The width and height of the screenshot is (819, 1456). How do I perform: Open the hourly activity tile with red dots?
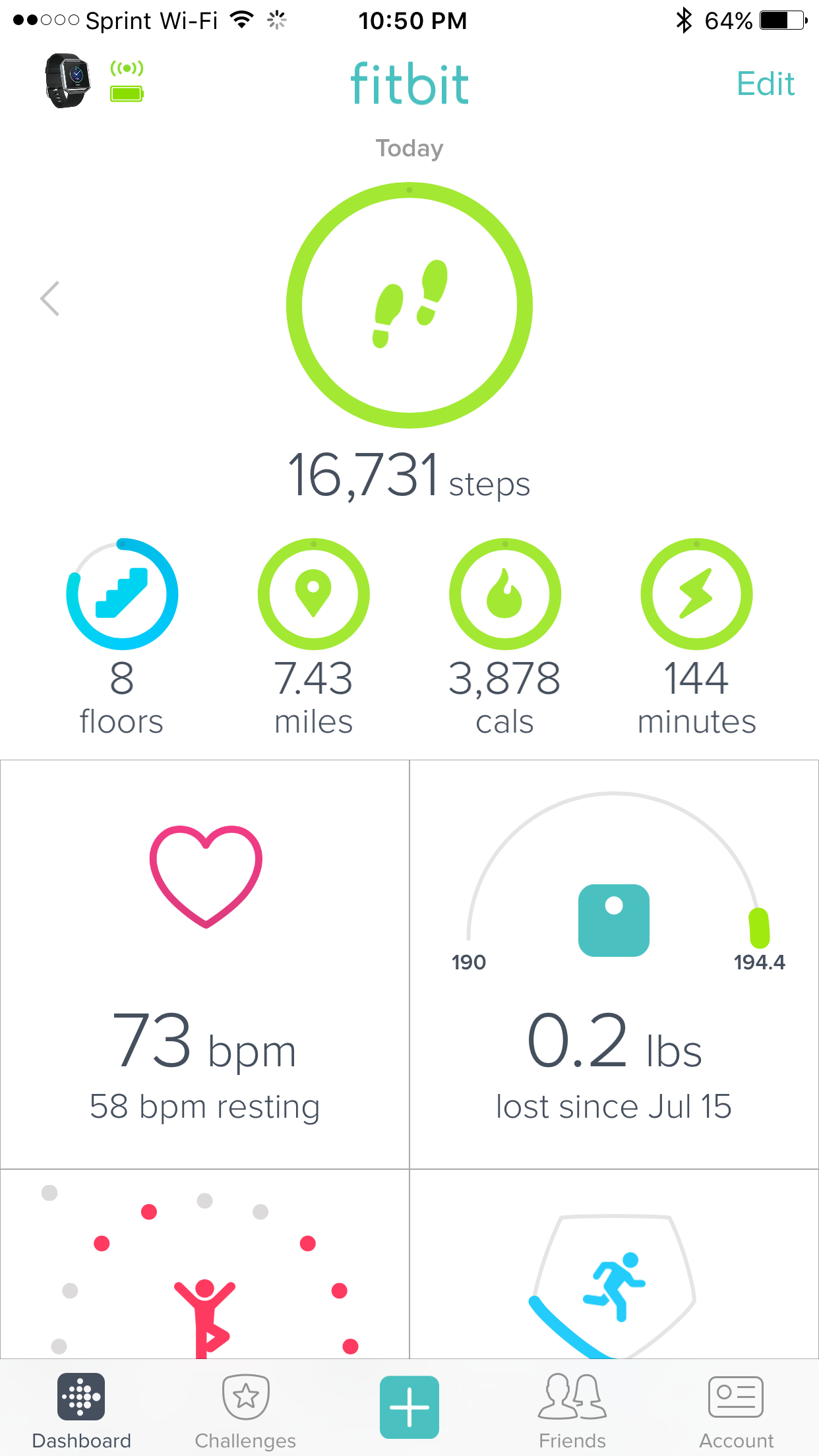coord(205,1266)
